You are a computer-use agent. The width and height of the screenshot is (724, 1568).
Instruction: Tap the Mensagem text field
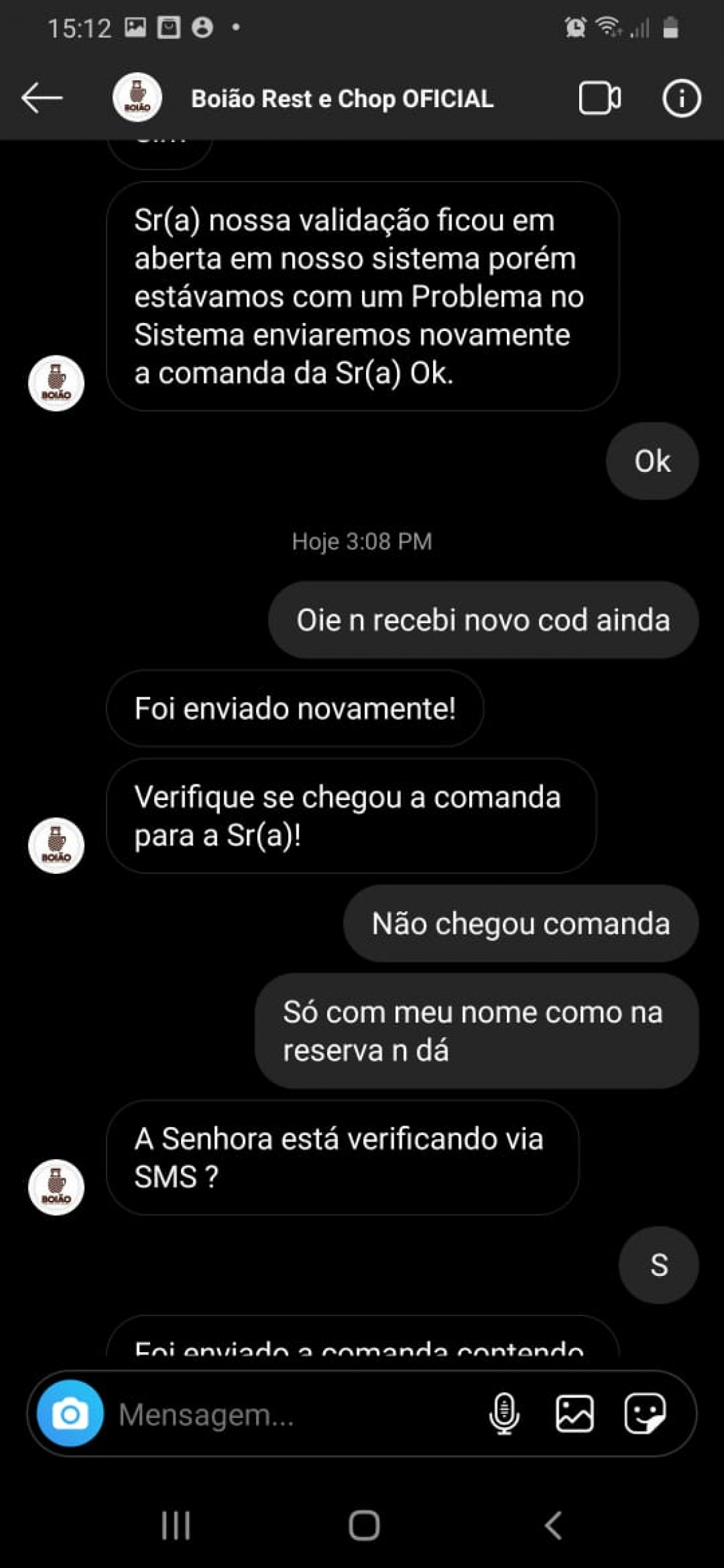[x=290, y=1414]
